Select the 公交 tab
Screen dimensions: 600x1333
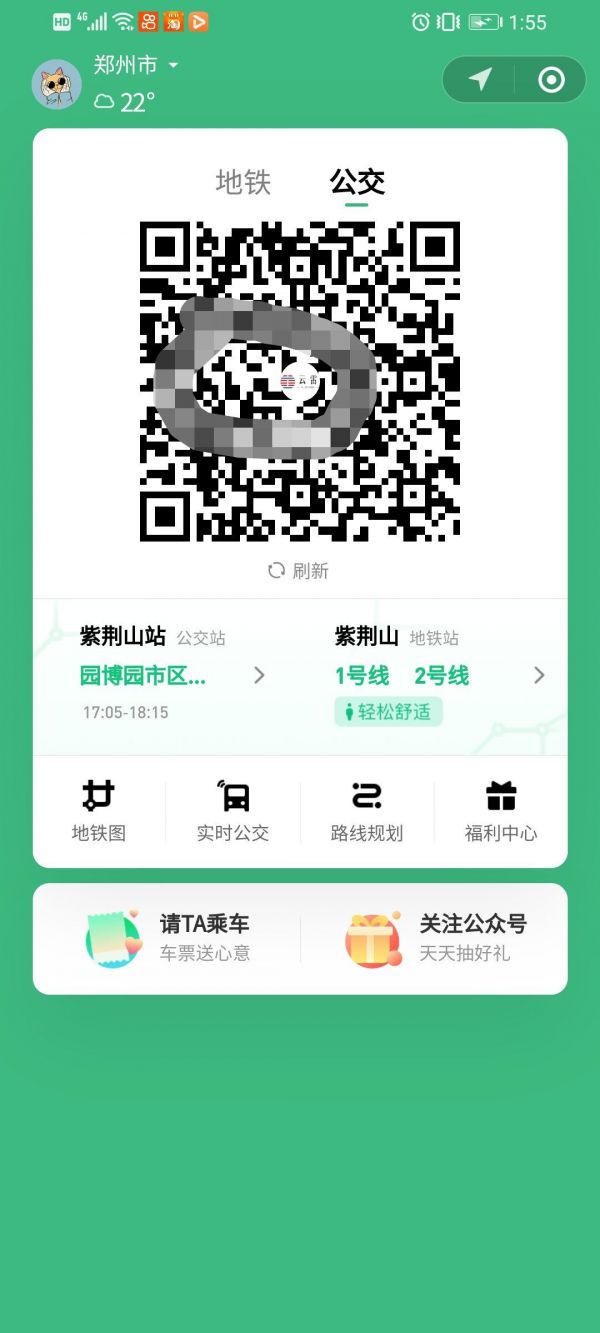[x=357, y=182]
